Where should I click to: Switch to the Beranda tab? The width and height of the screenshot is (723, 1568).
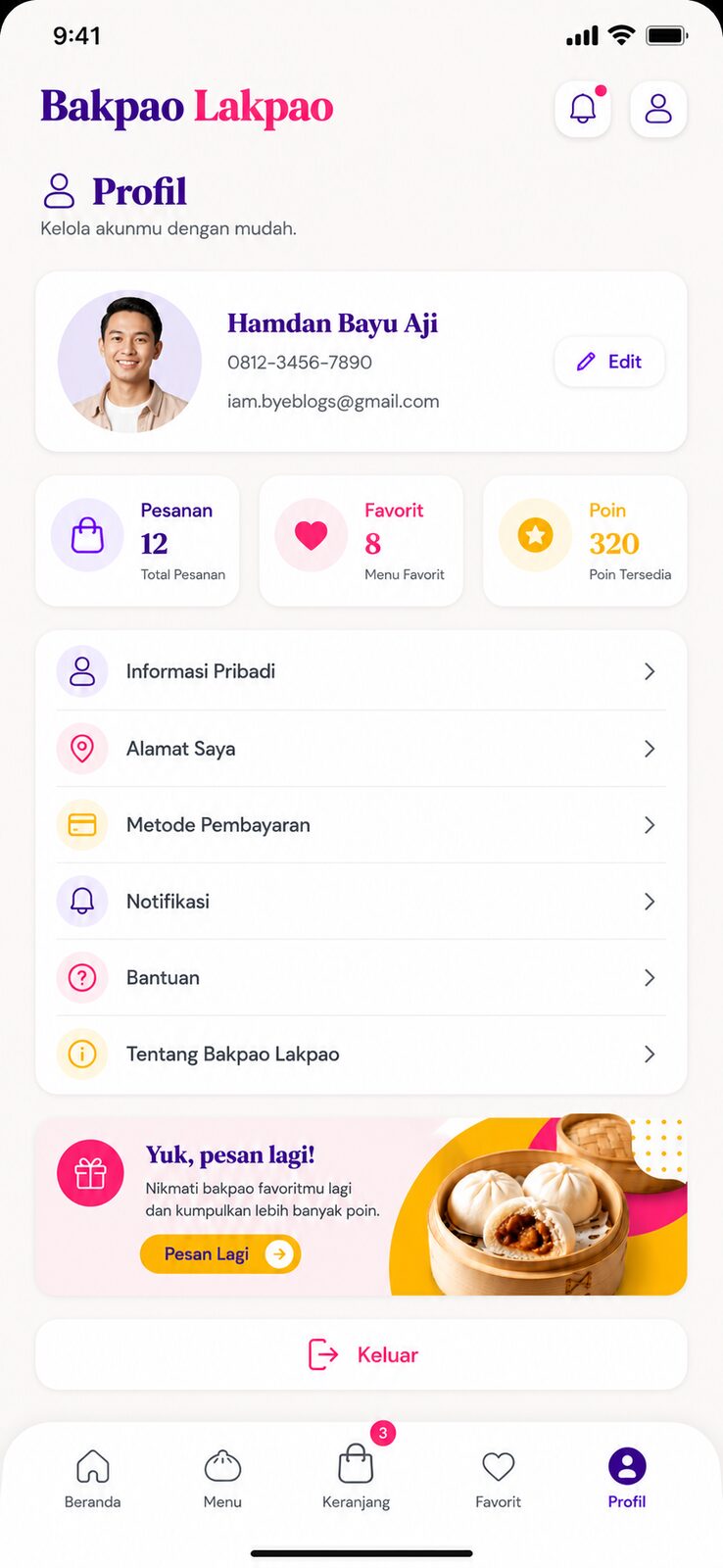[93, 1479]
